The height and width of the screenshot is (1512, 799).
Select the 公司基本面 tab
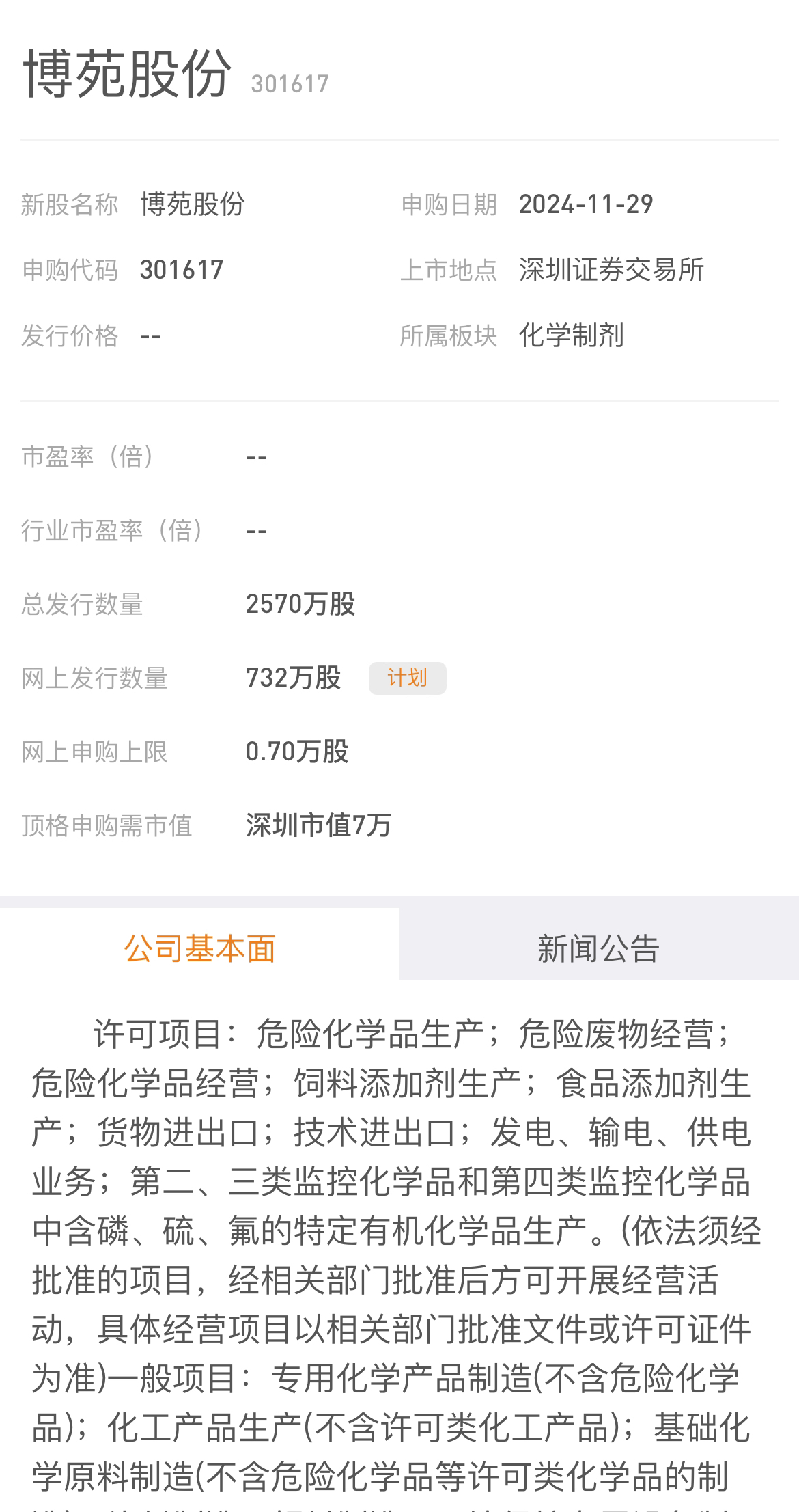[x=199, y=948]
